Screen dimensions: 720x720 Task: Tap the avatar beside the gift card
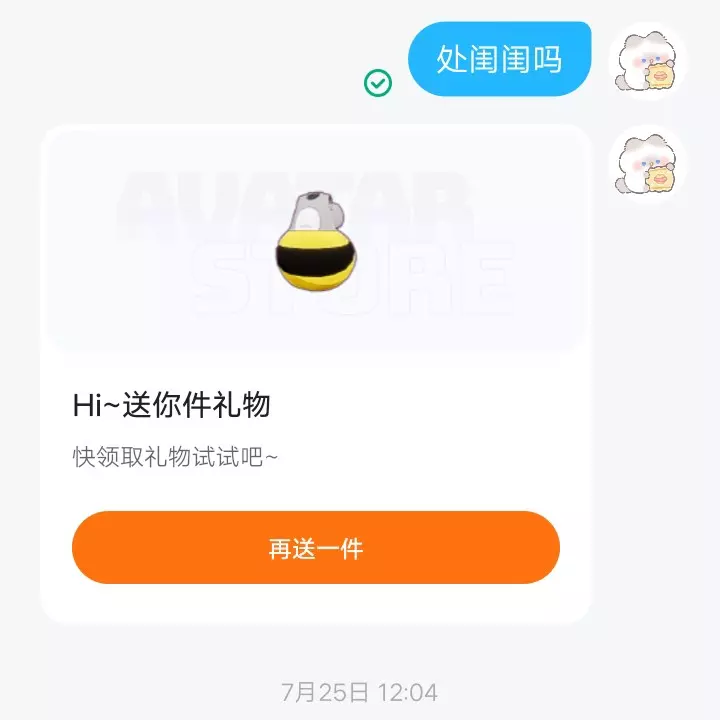[x=648, y=164]
